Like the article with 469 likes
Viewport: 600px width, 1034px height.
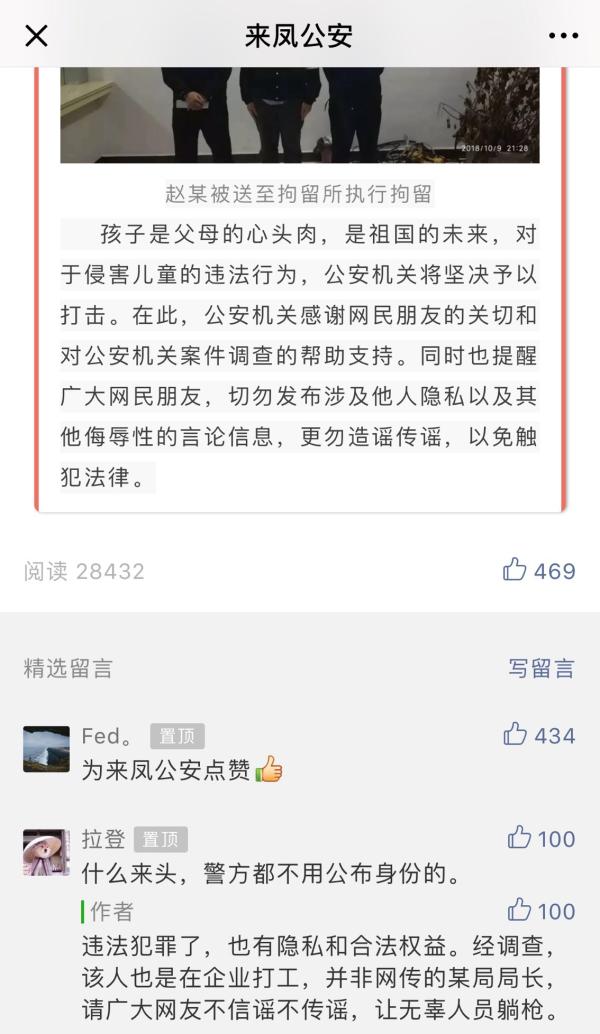(516, 570)
